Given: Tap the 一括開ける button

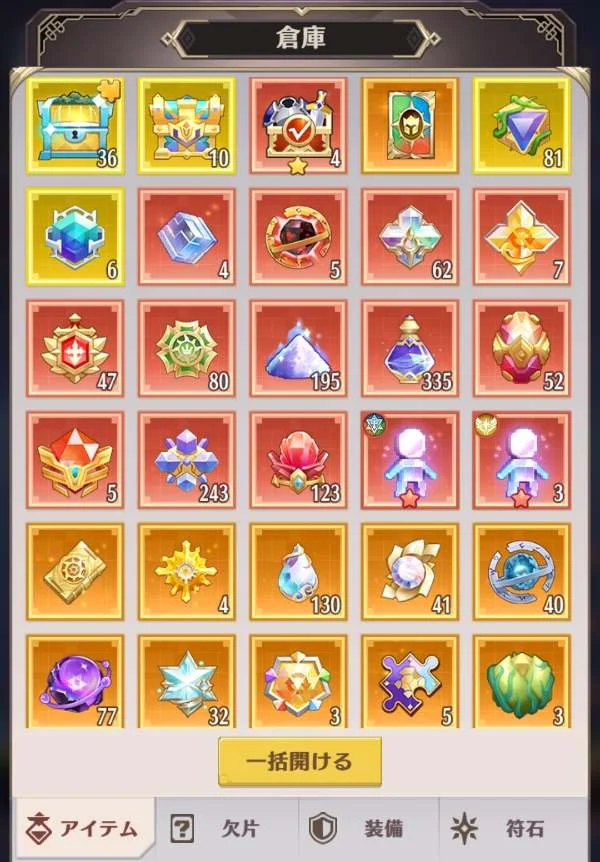Looking at the screenshot, I should click(299, 762).
